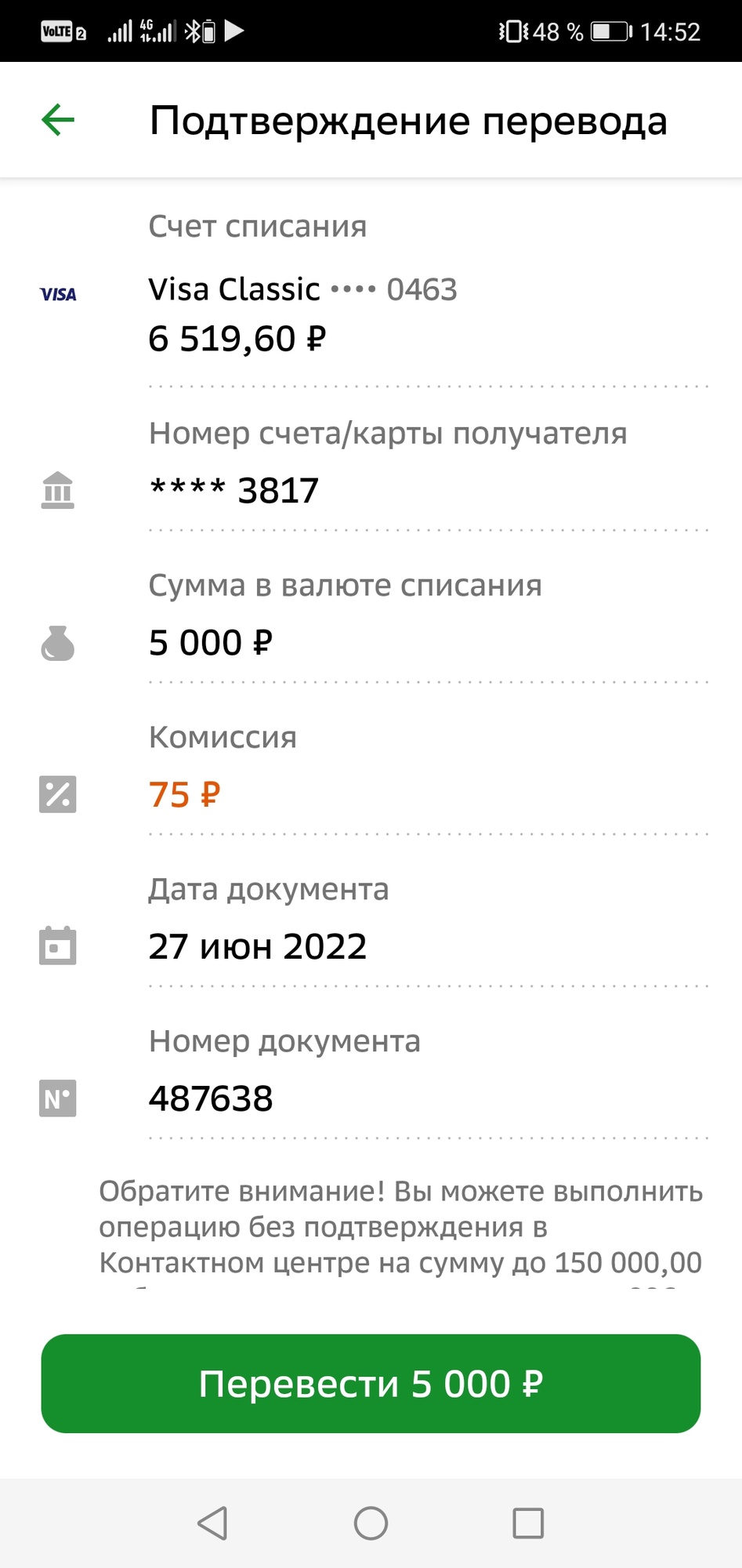Go back using the green arrow
This screenshot has width=742, height=1568.
pos(58,121)
